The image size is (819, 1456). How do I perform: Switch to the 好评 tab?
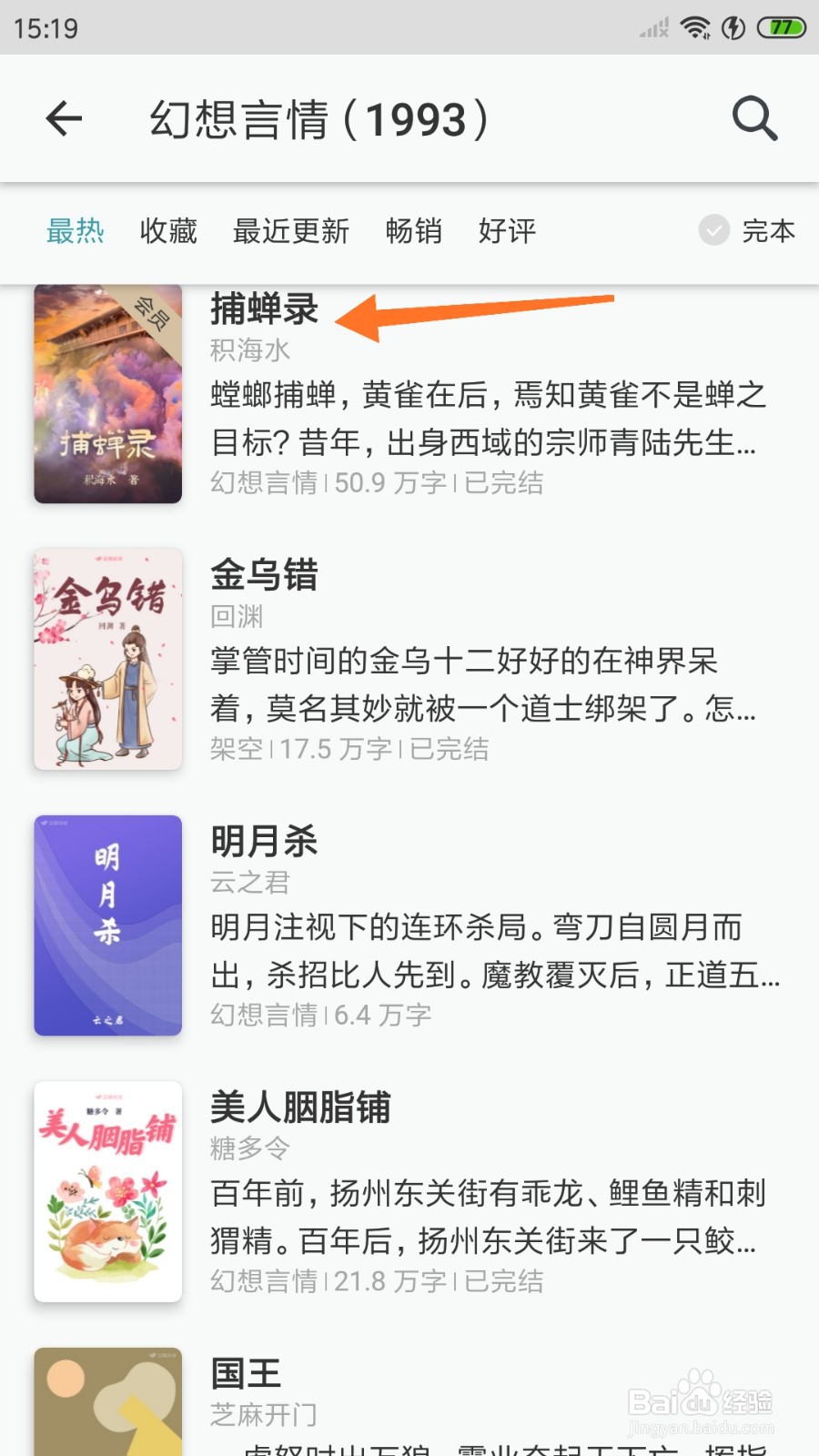(x=507, y=231)
